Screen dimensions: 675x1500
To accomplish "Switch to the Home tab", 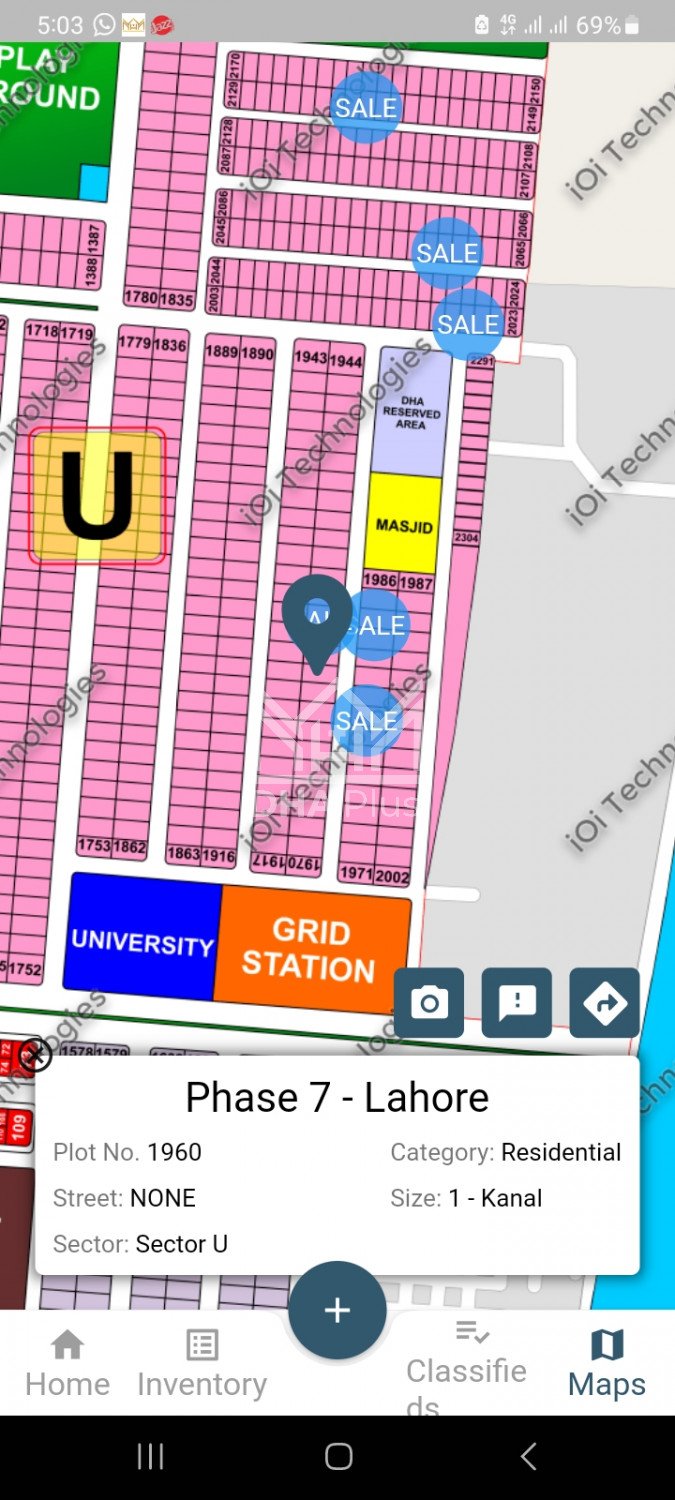I will pos(67,1364).
